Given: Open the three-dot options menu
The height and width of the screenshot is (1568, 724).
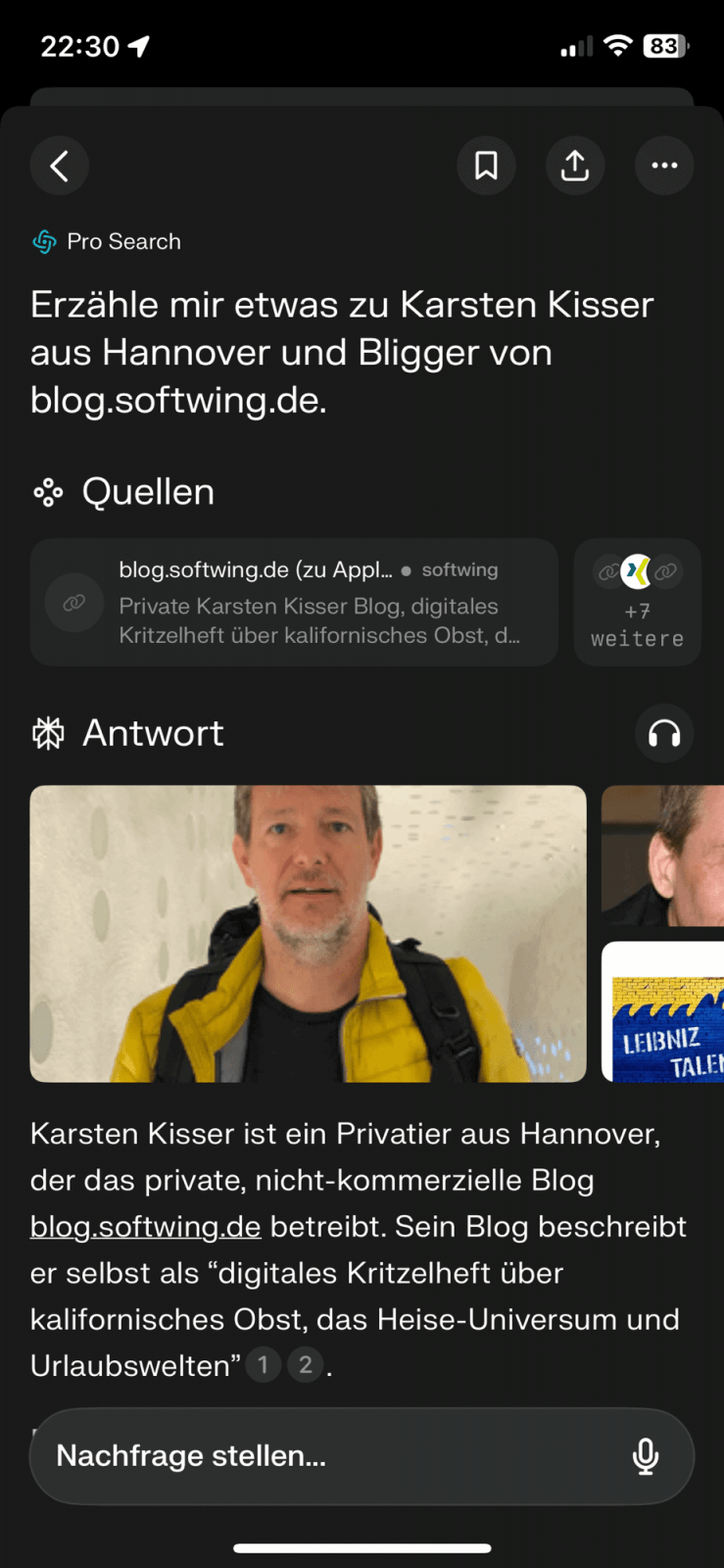Looking at the screenshot, I should pos(664,165).
